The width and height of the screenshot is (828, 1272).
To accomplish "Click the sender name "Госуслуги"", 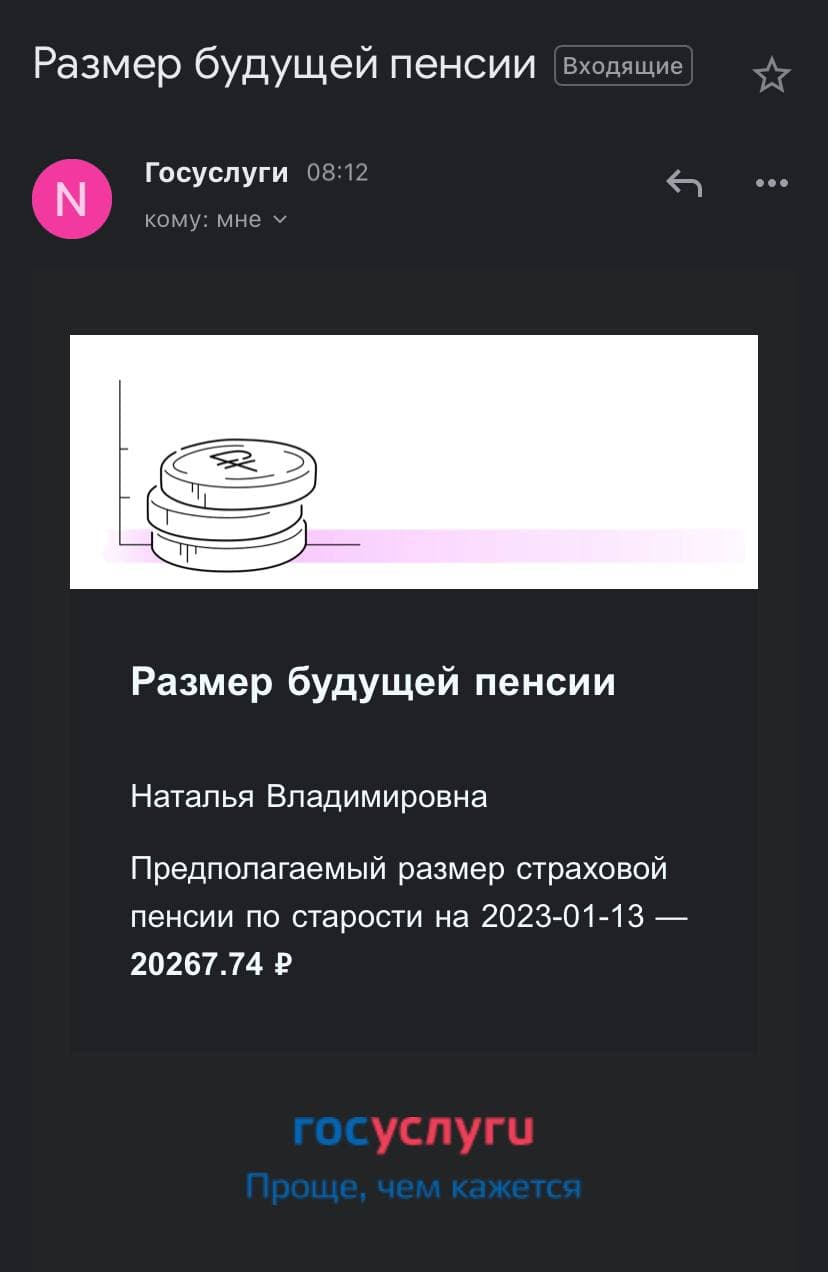I will (x=216, y=171).
